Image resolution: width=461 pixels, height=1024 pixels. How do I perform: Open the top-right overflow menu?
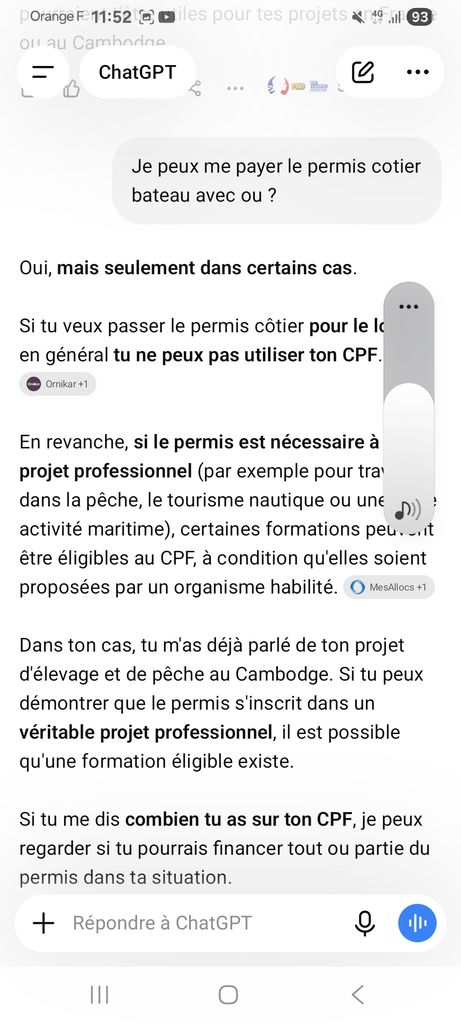tap(418, 72)
